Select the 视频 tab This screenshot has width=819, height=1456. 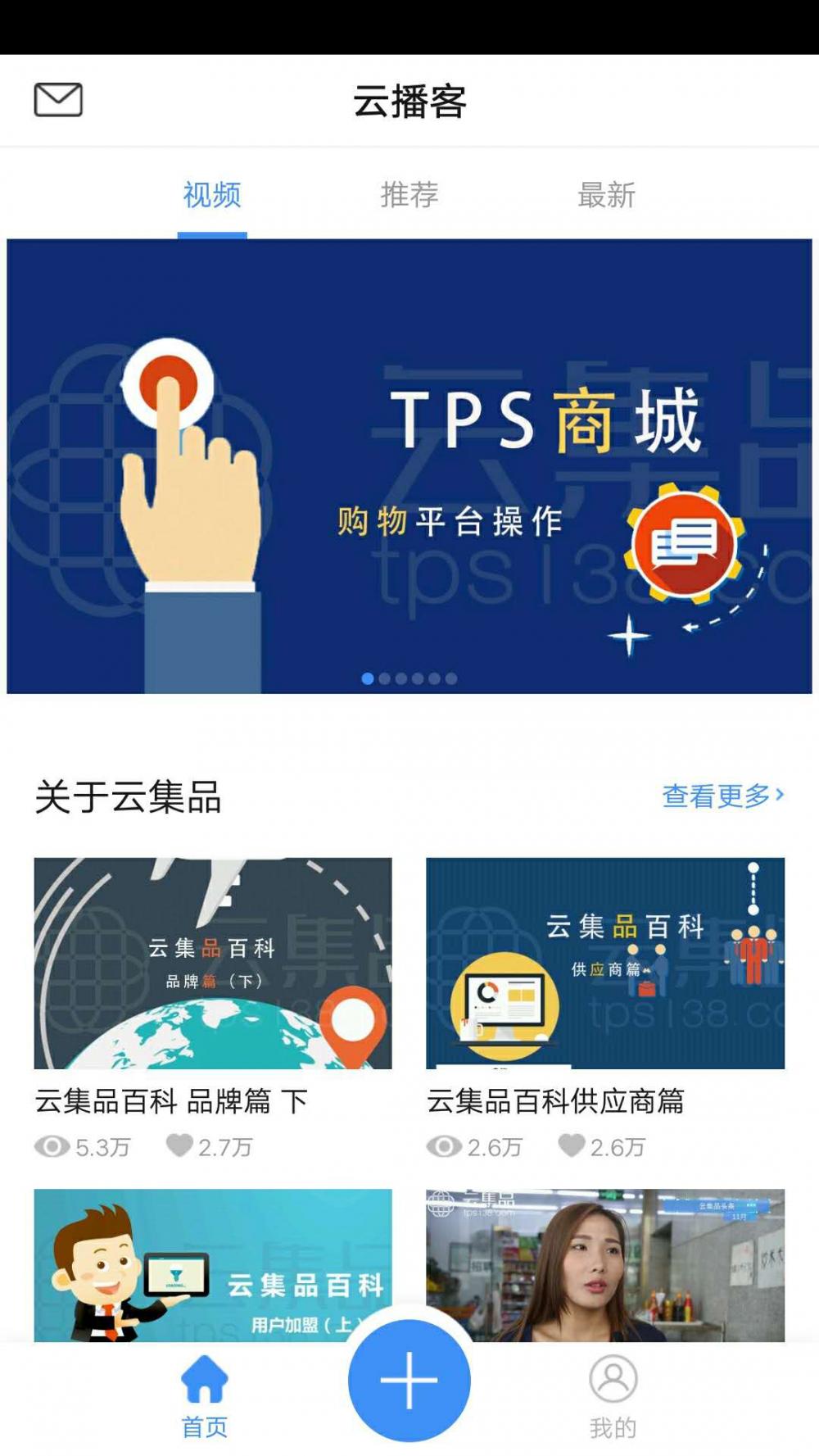[212, 195]
